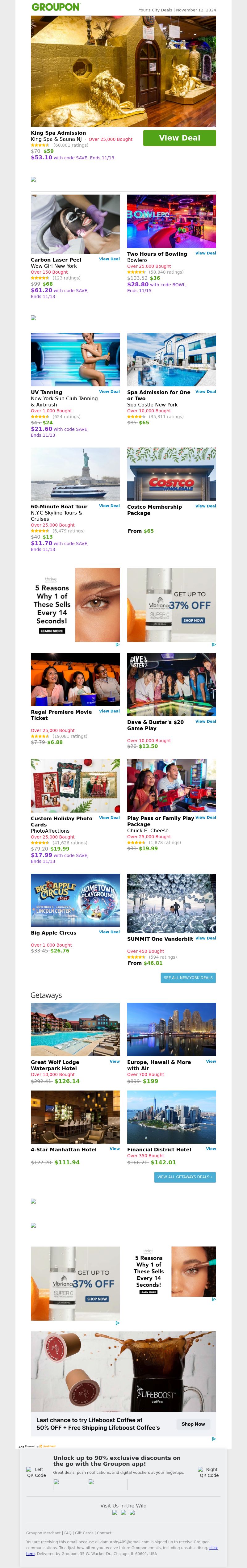Image resolution: width=247 pixels, height=1568 pixels.
Task: Open the 60-Minute Boat Tour deal
Action: tap(109, 506)
